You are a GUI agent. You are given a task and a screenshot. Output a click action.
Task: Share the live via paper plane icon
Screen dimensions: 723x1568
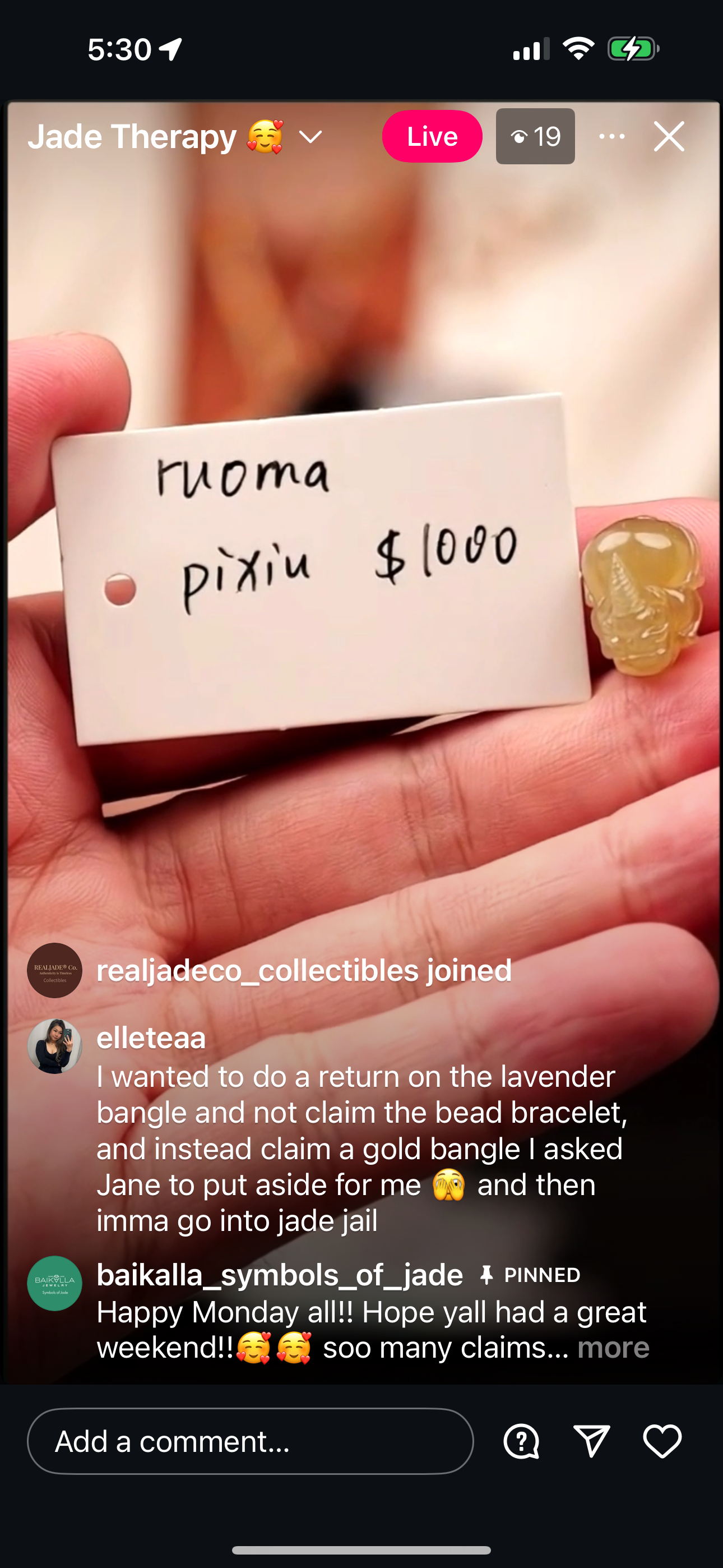591,1441
